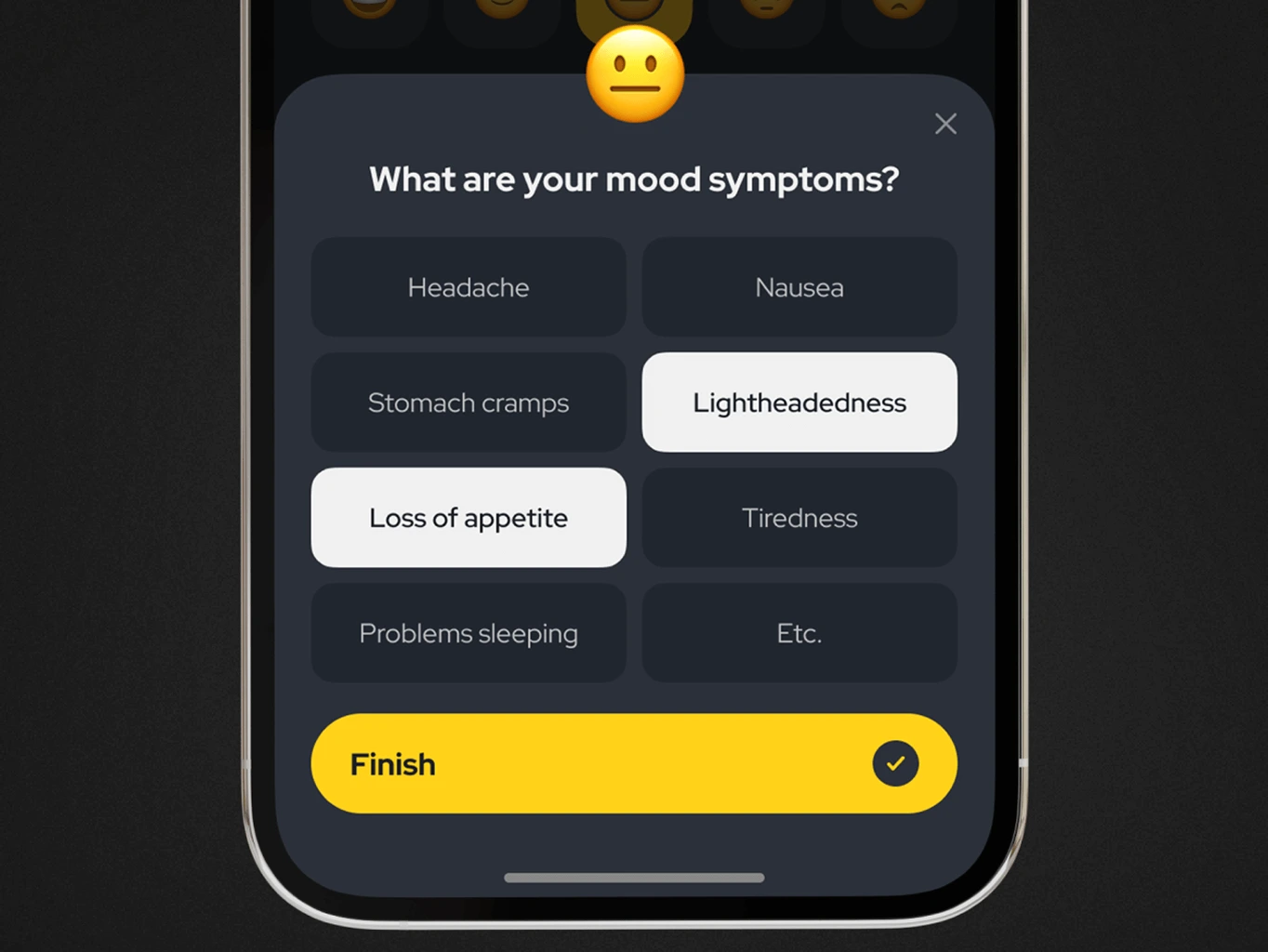Pick the Stomach cramps option

[469, 403]
